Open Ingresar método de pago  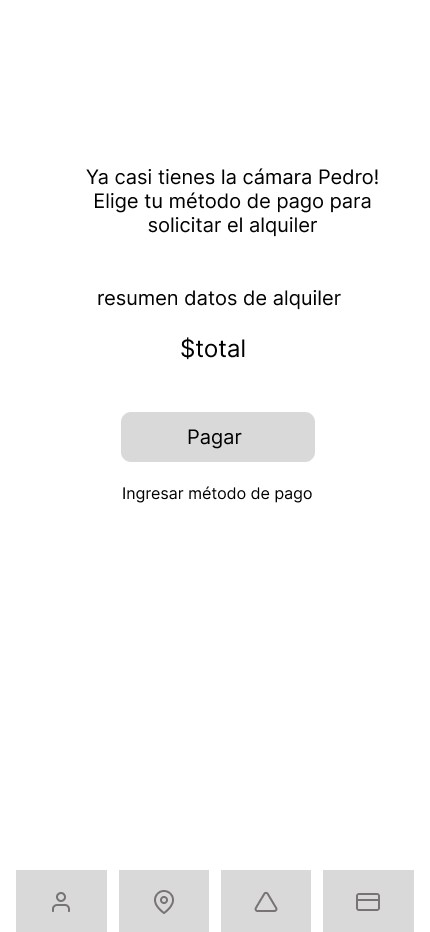[217, 494]
